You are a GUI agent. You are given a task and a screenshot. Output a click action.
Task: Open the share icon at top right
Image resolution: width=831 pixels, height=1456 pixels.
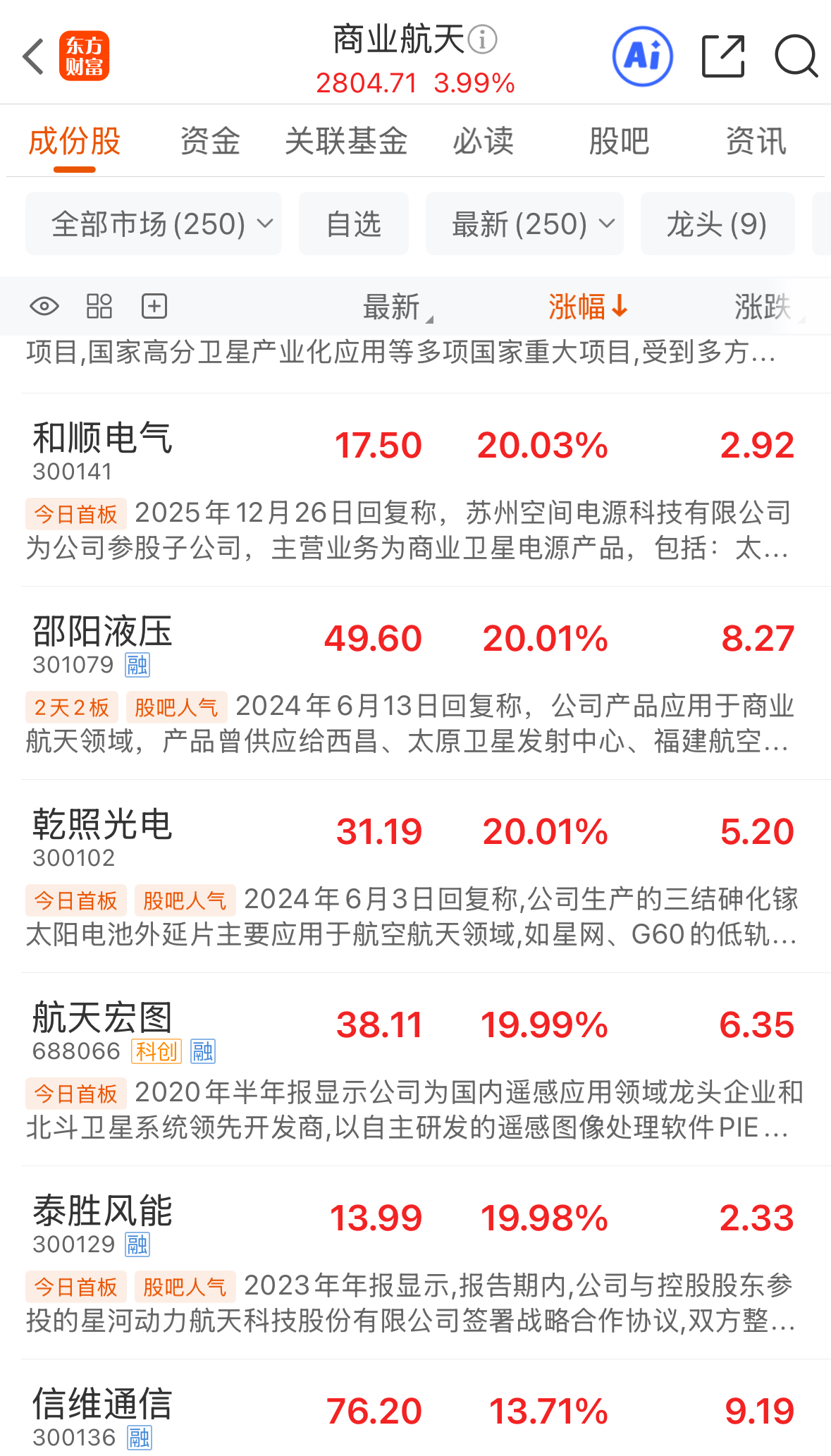coord(722,56)
